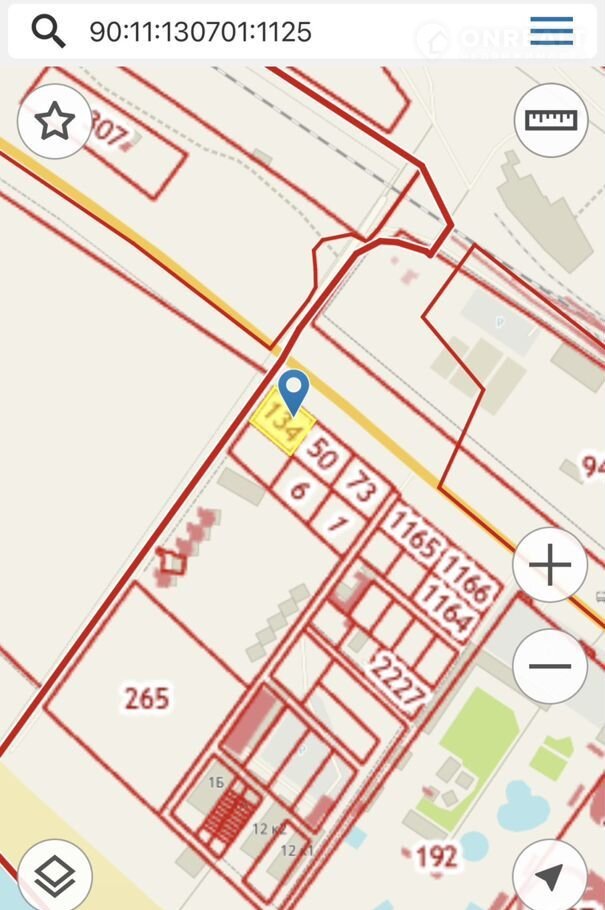The image size is (605, 910).
Task: Activate the ruler measurement tool
Action: 551,120
